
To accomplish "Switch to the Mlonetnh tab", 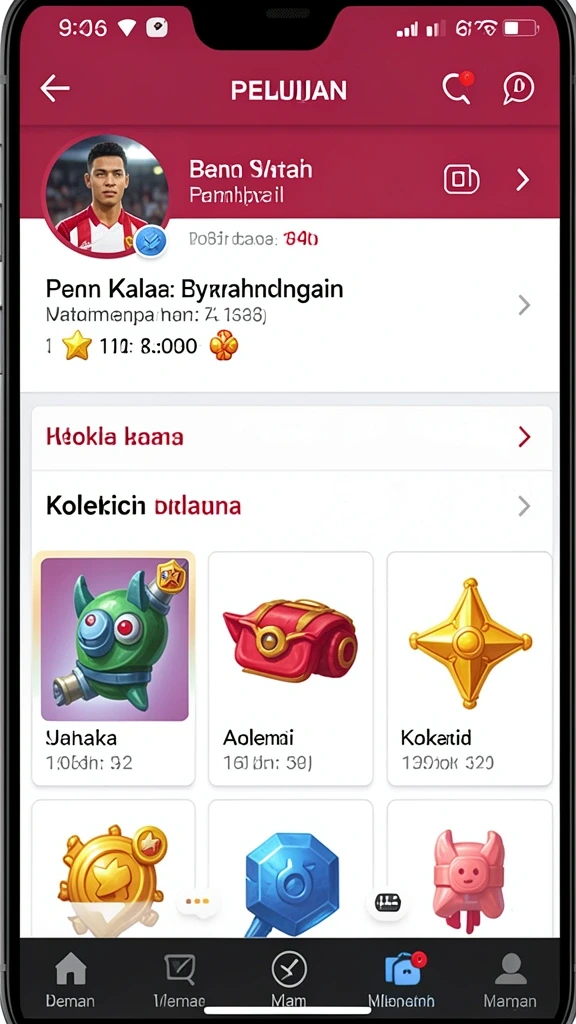I will (x=402, y=980).
